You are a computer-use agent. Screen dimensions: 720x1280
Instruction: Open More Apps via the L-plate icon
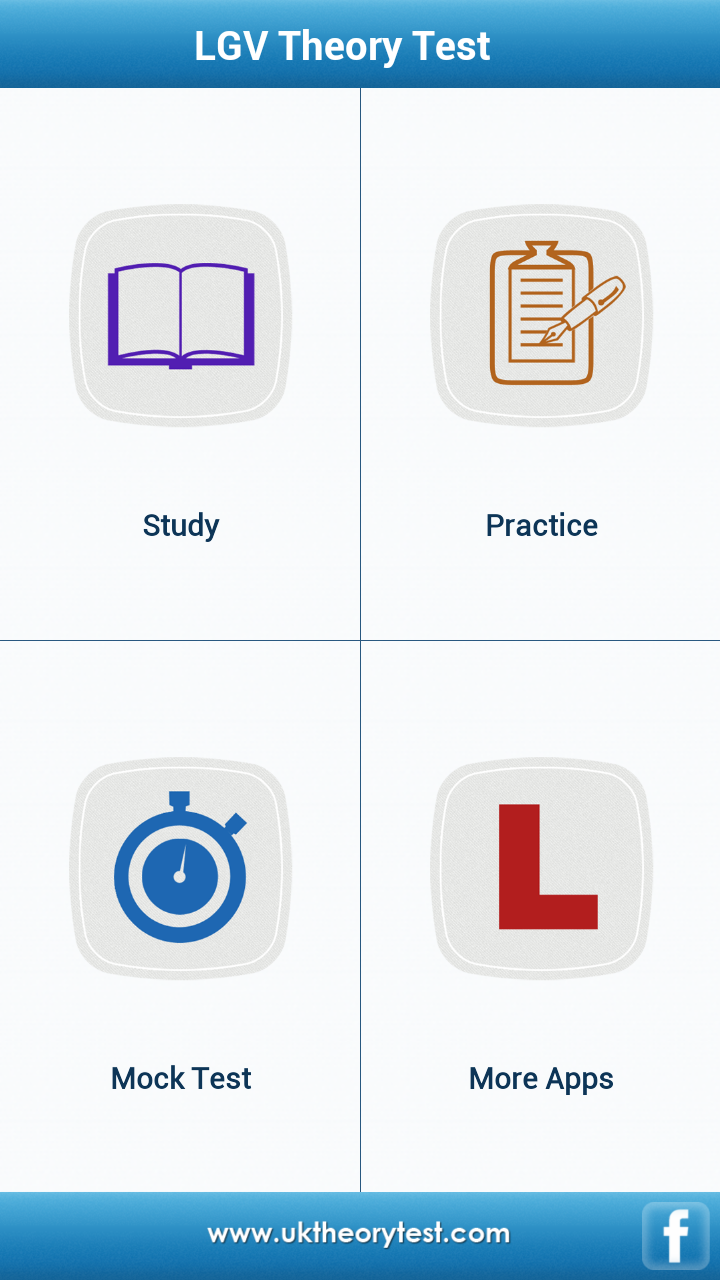[x=540, y=868]
